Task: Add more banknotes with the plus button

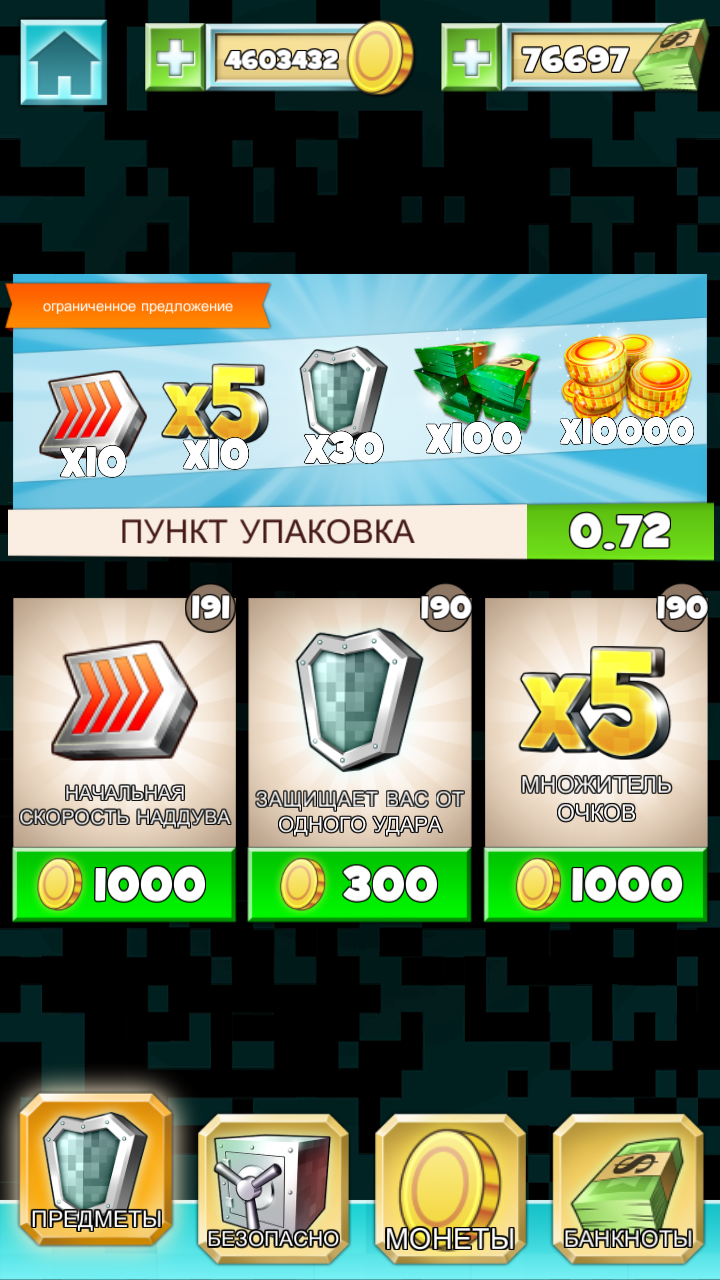Action: tap(471, 59)
